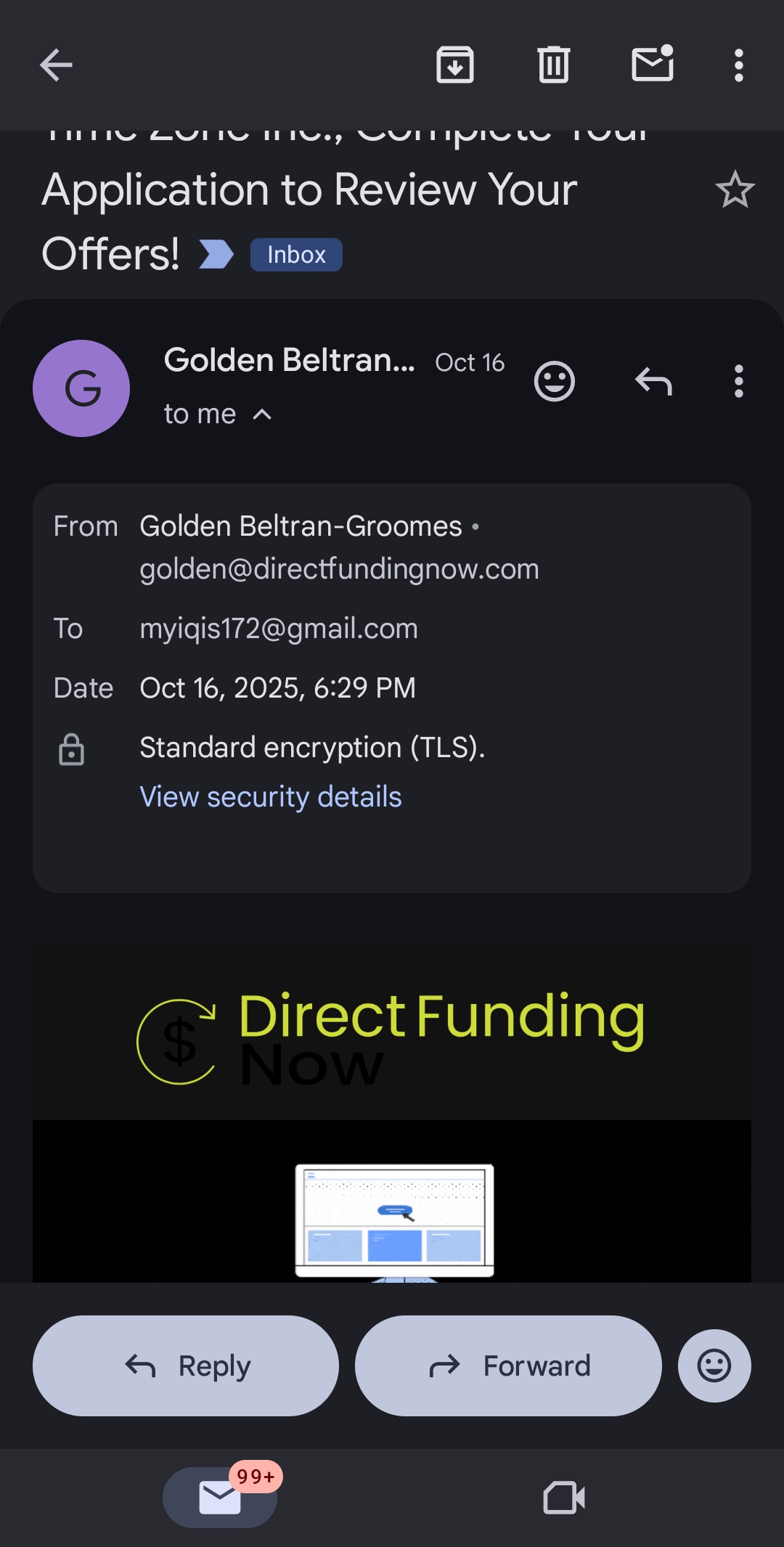Image resolution: width=784 pixels, height=1547 pixels.
Task: Open the message options three-dot menu
Action: (x=738, y=381)
